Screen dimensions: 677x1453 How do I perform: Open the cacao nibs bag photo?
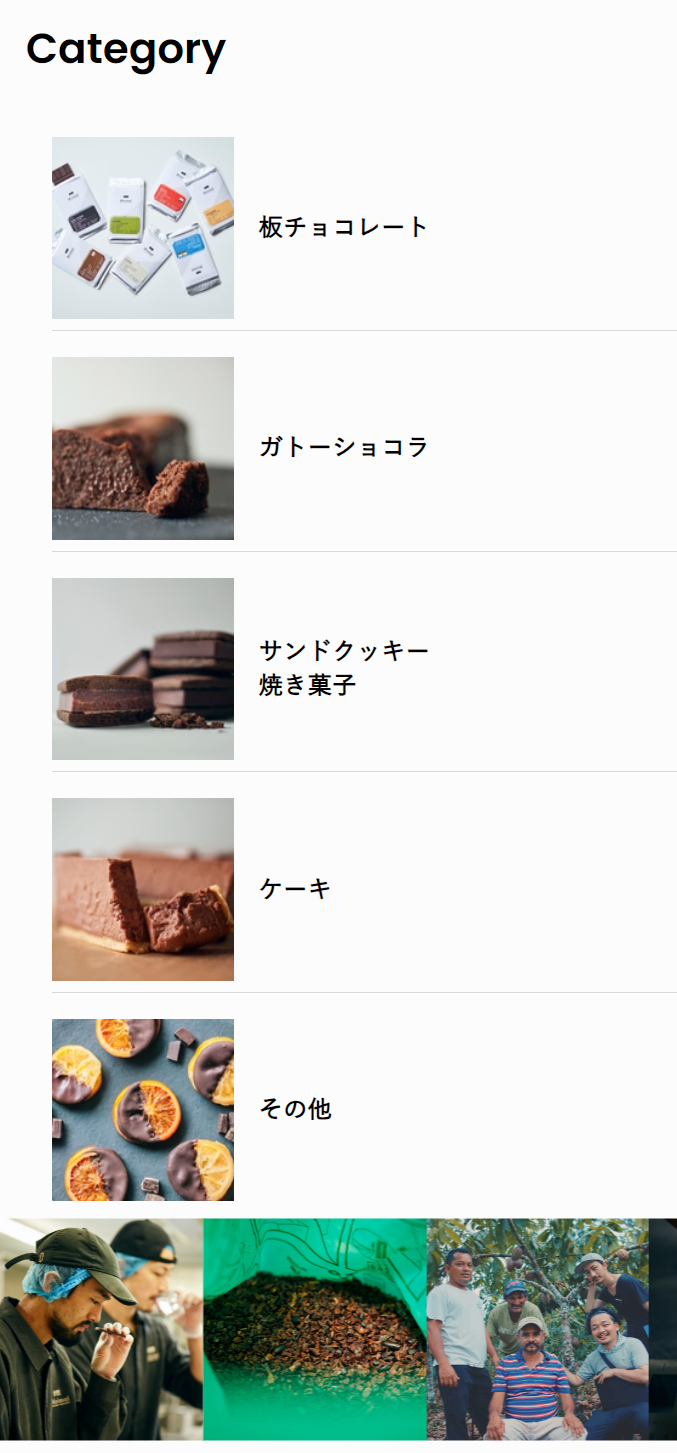pos(315,1329)
